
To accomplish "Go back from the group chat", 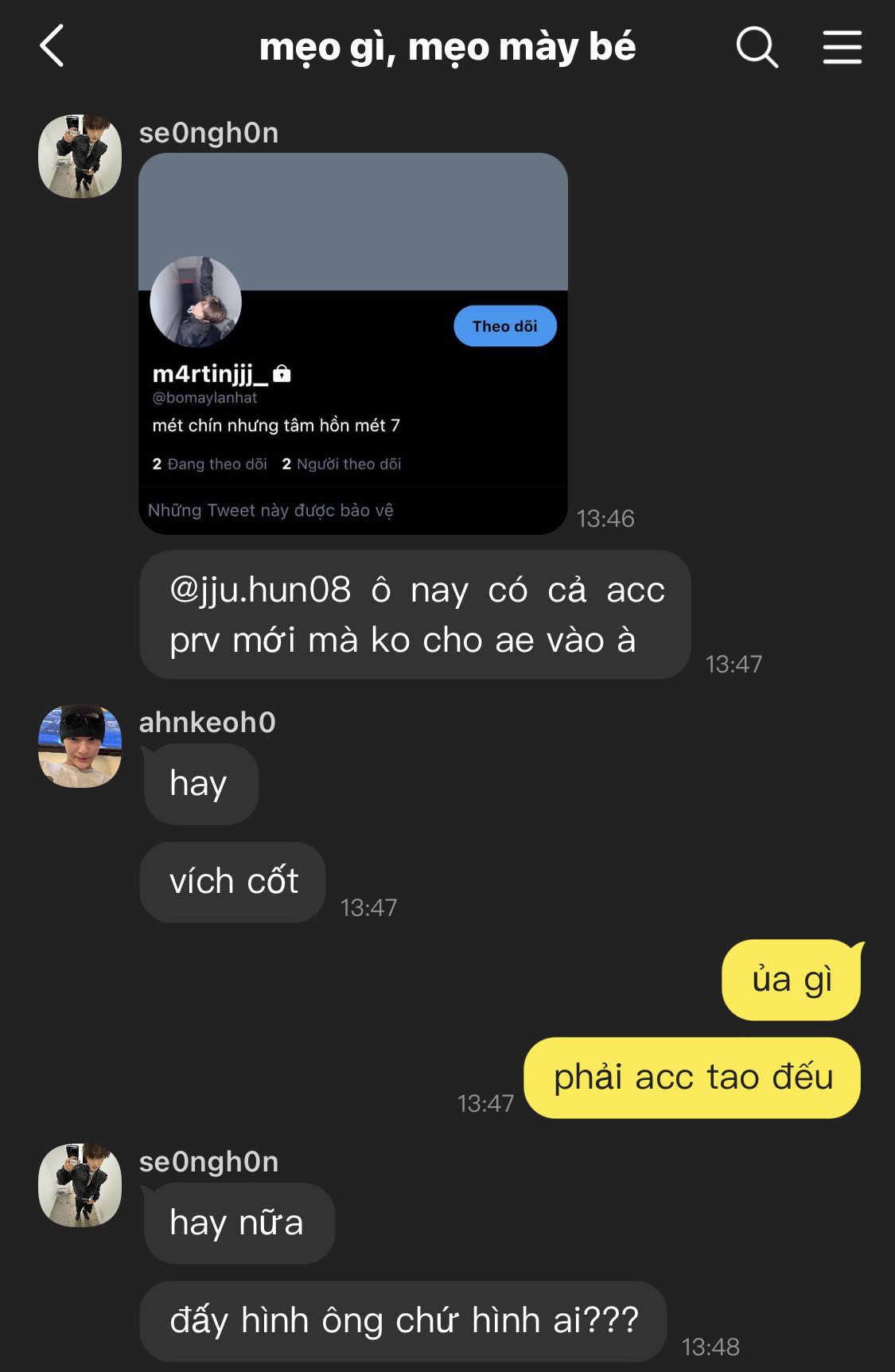I will 53,46.
